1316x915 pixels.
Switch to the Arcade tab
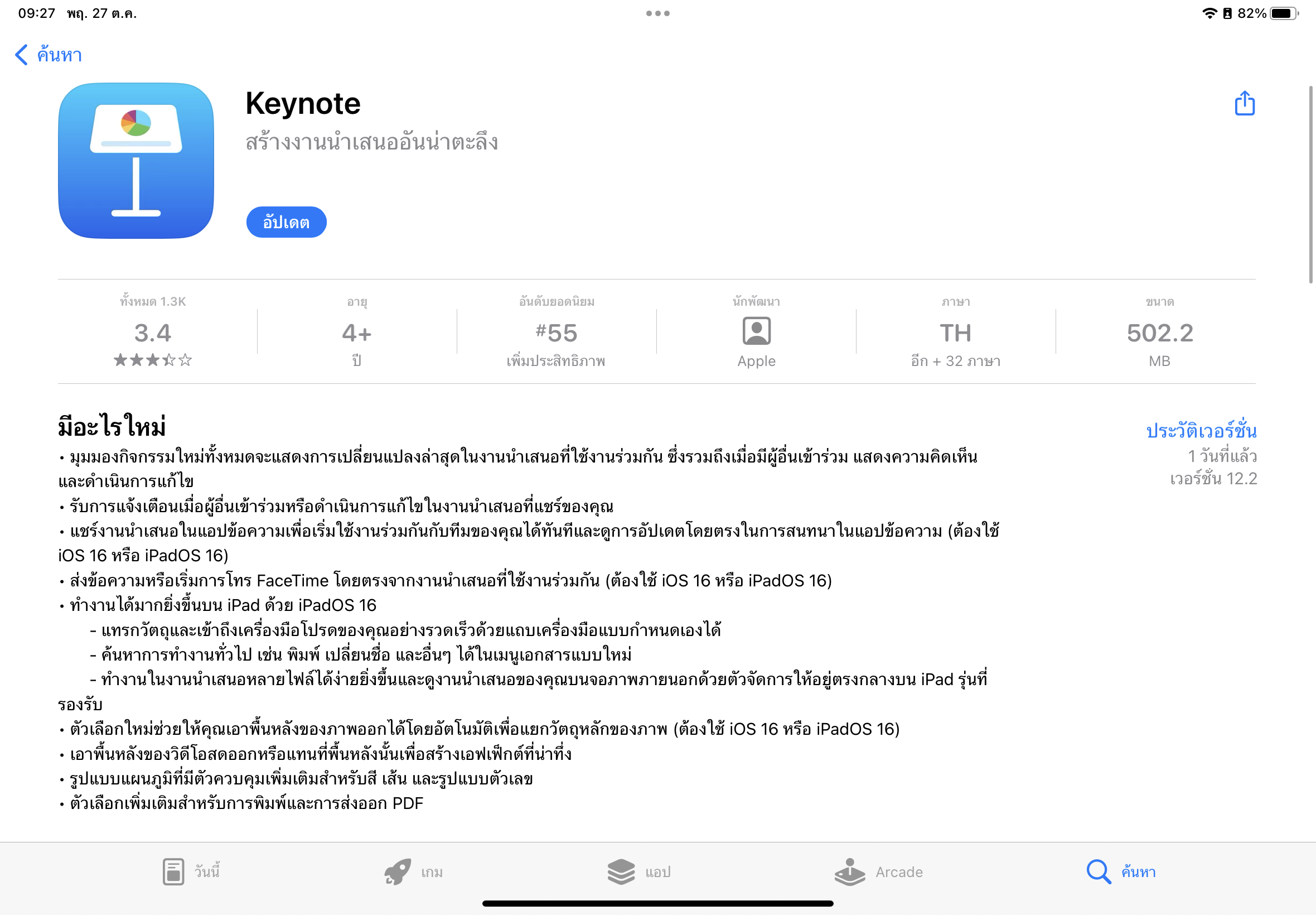(878, 871)
